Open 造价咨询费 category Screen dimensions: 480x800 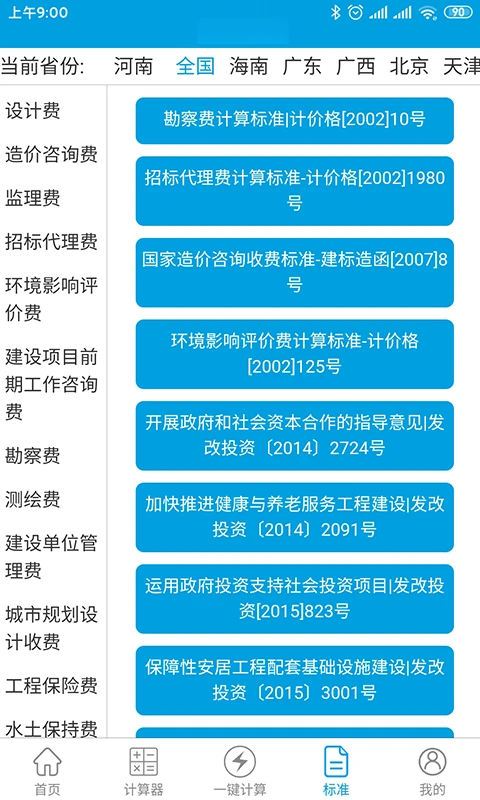pyautogui.click(x=51, y=154)
